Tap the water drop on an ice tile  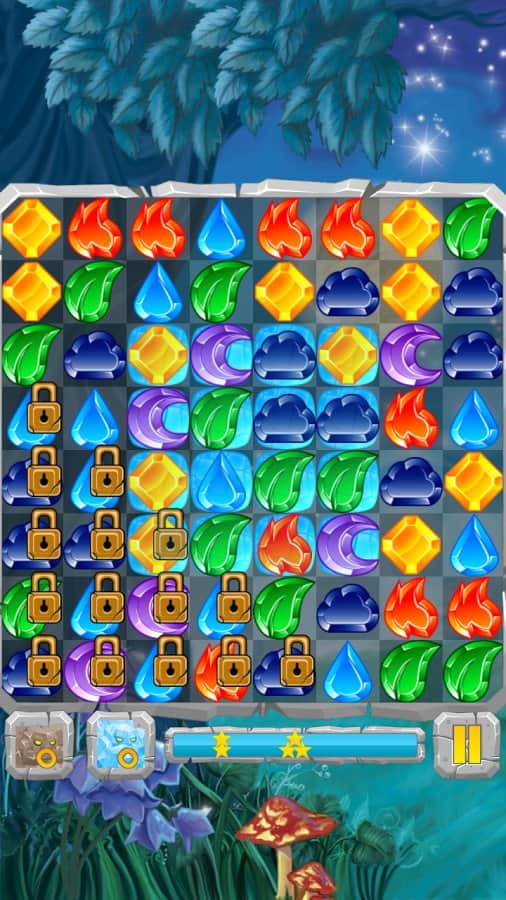click(221, 481)
